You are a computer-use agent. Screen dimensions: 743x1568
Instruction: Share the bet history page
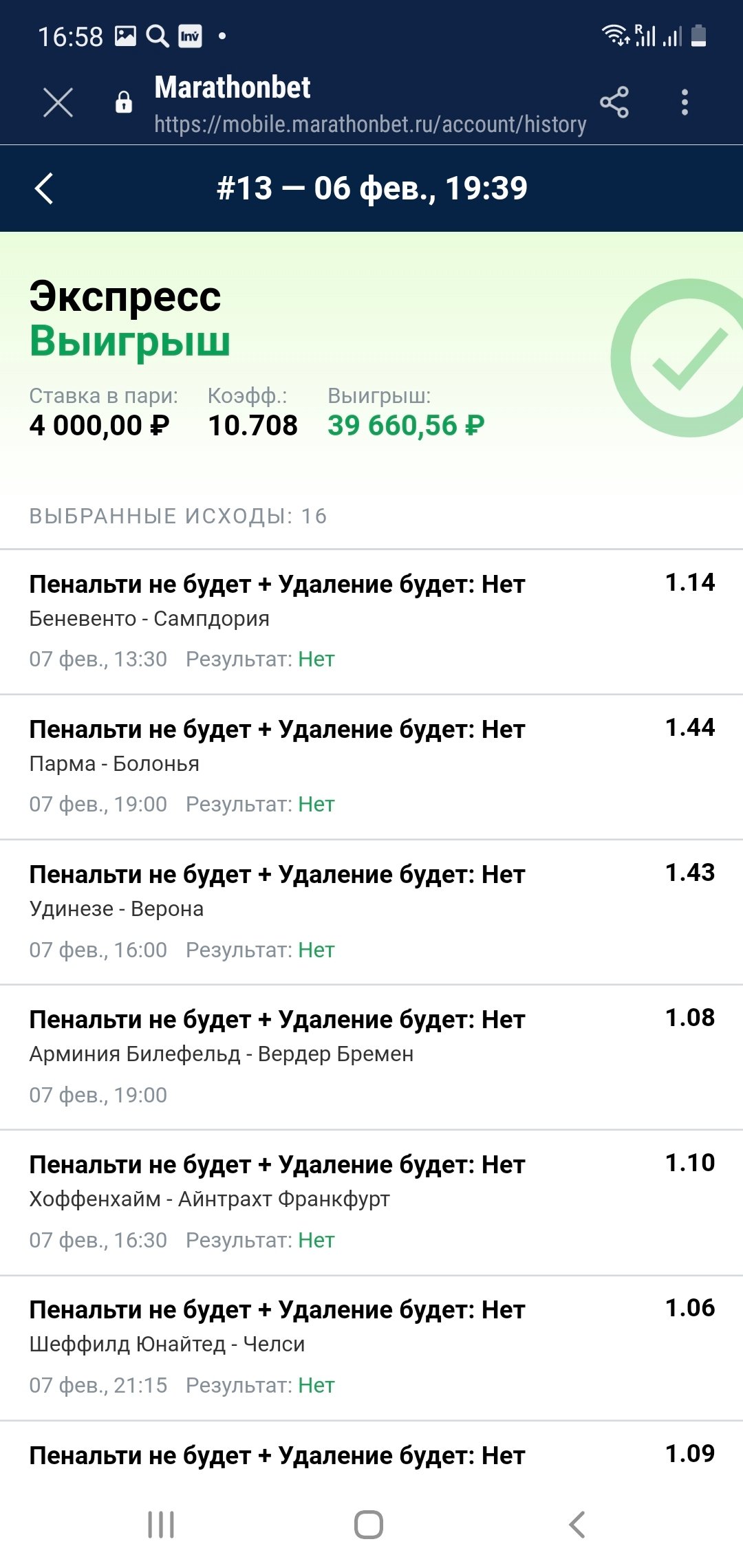pyautogui.click(x=614, y=102)
